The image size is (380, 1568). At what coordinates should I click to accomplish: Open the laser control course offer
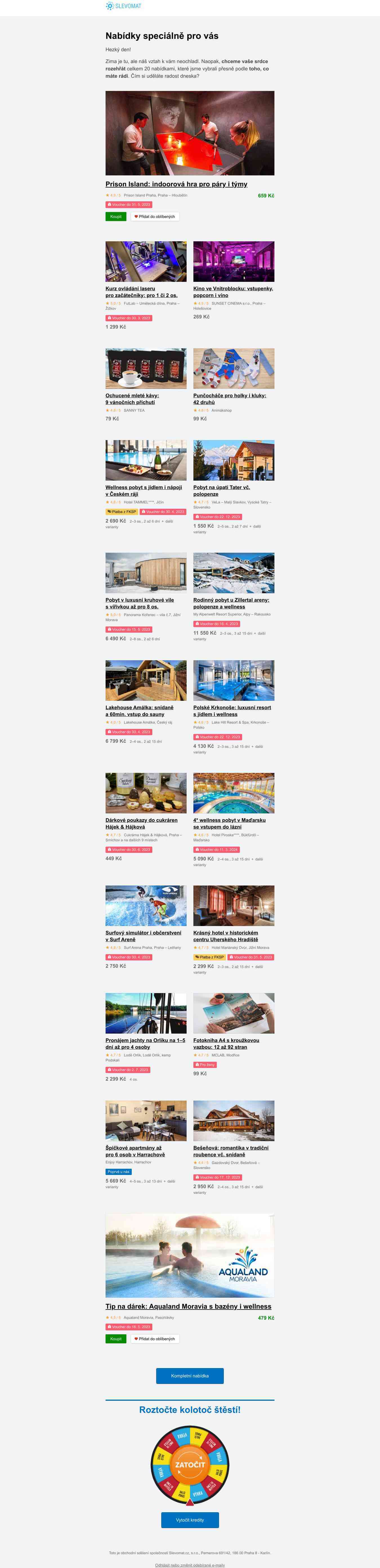click(x=141, y=292)
